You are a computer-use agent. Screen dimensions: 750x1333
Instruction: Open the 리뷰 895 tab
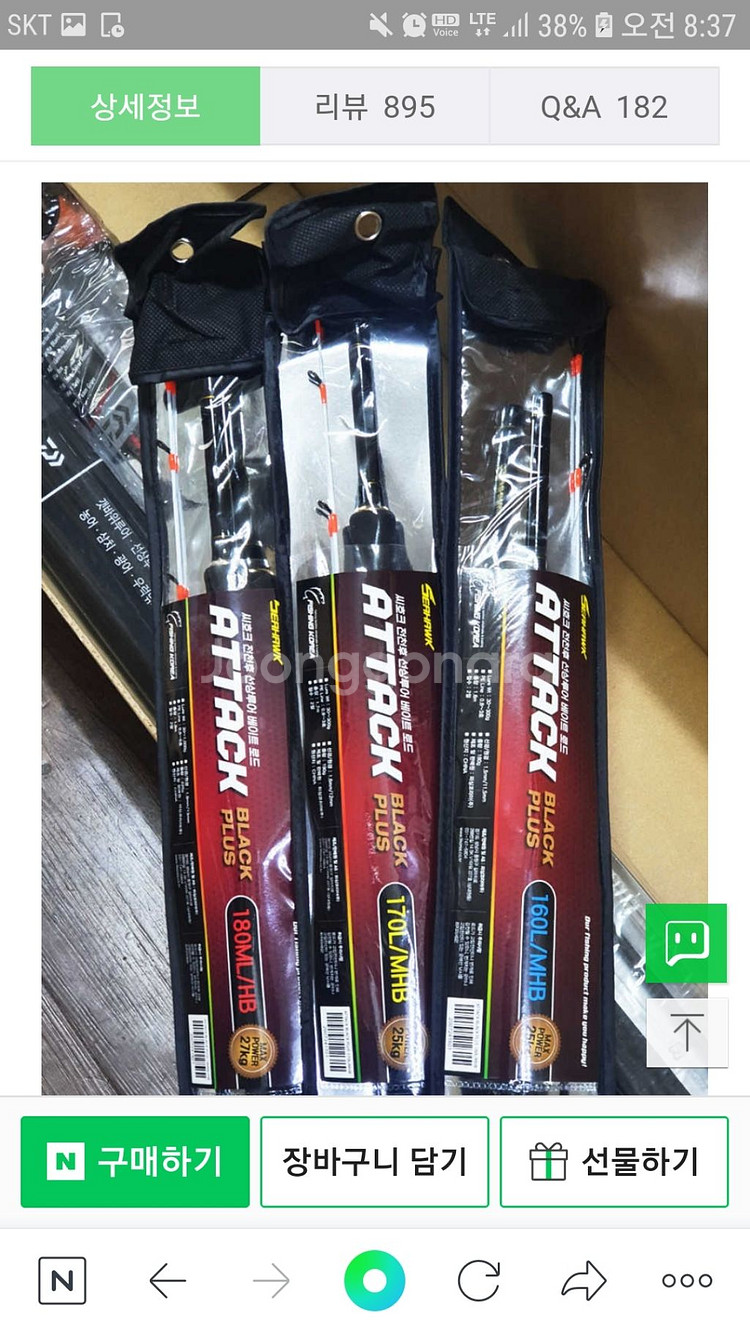point(375,107)
